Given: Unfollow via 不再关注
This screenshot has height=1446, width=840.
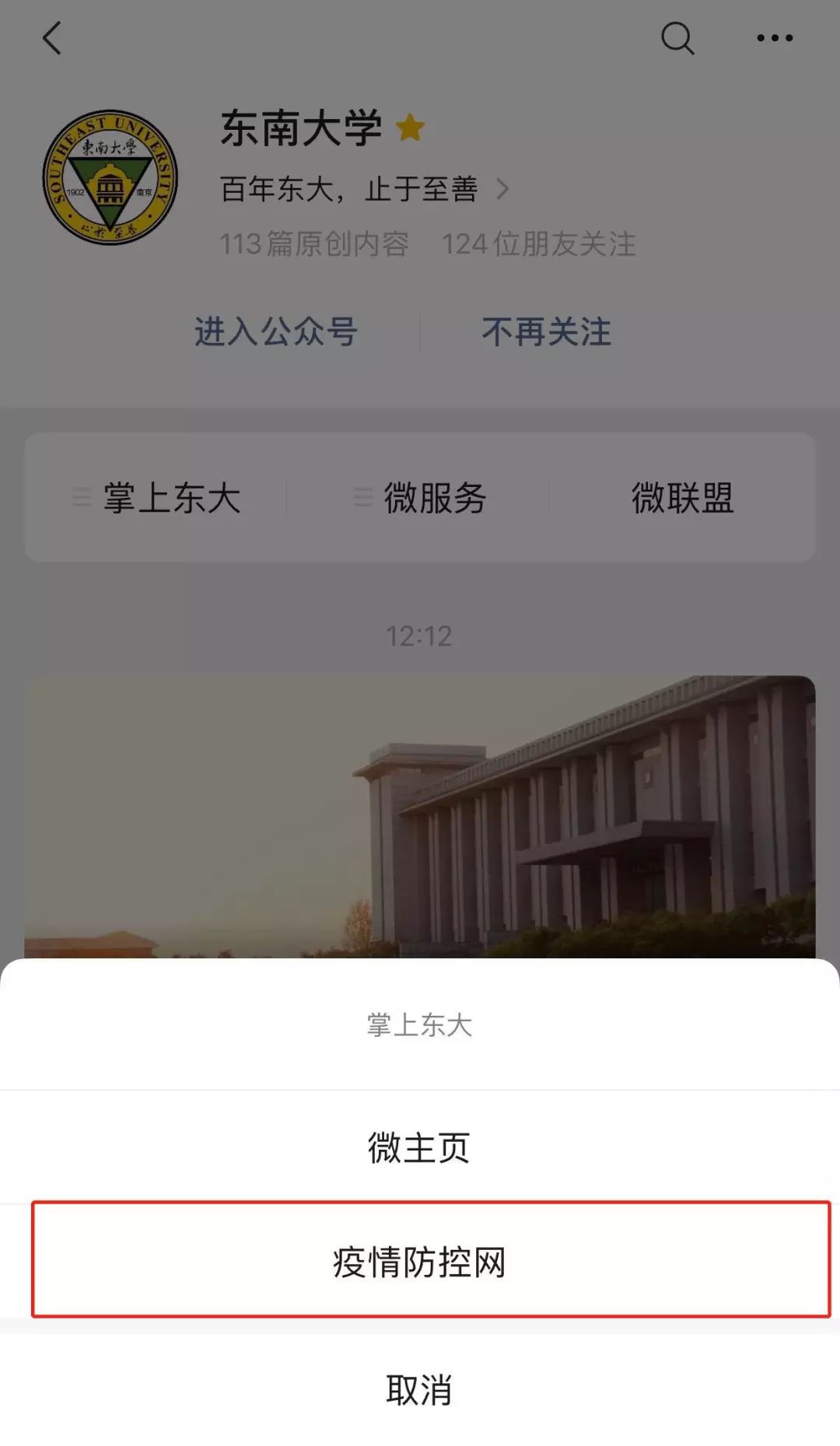Looking at the screenshot, I should click(546, 332).
